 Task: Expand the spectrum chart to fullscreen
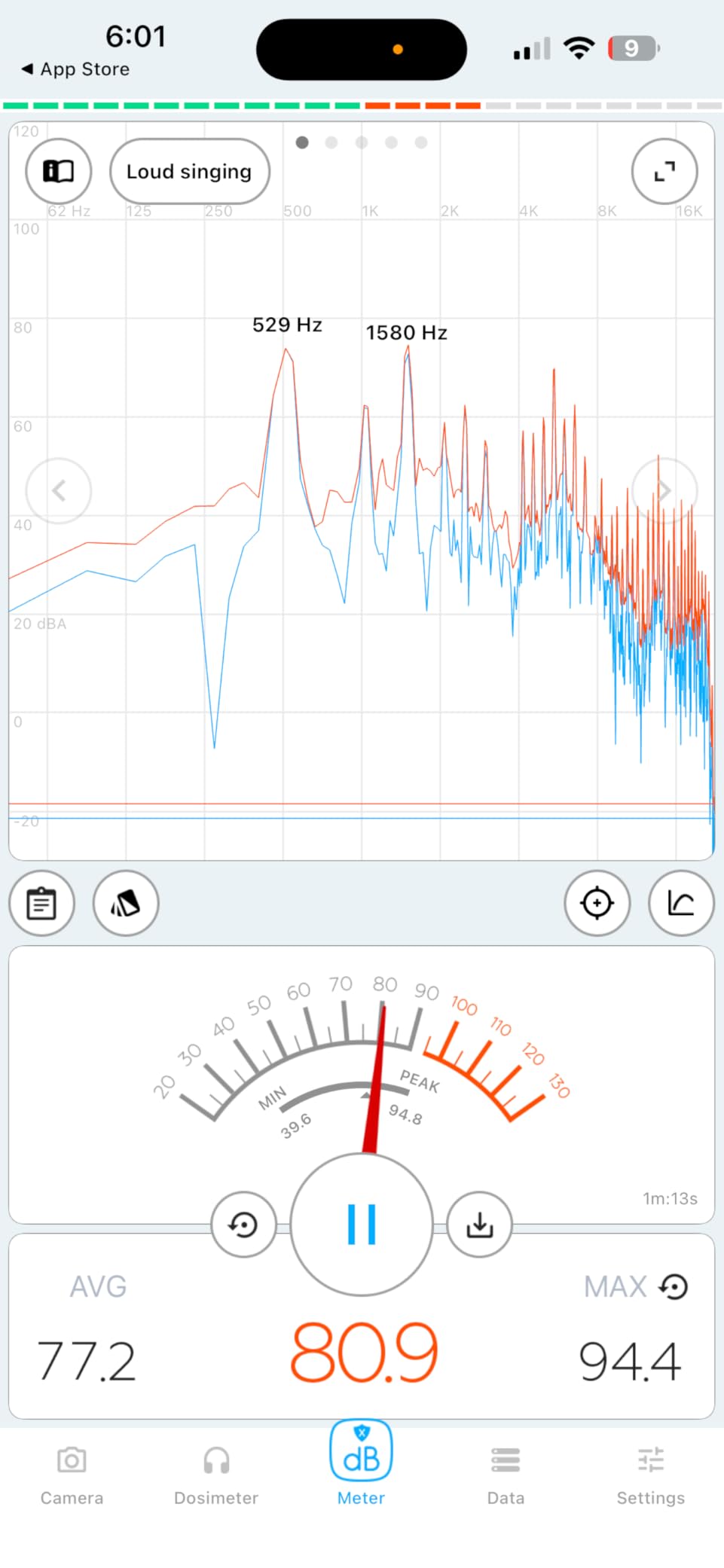(x=664, y=172)
